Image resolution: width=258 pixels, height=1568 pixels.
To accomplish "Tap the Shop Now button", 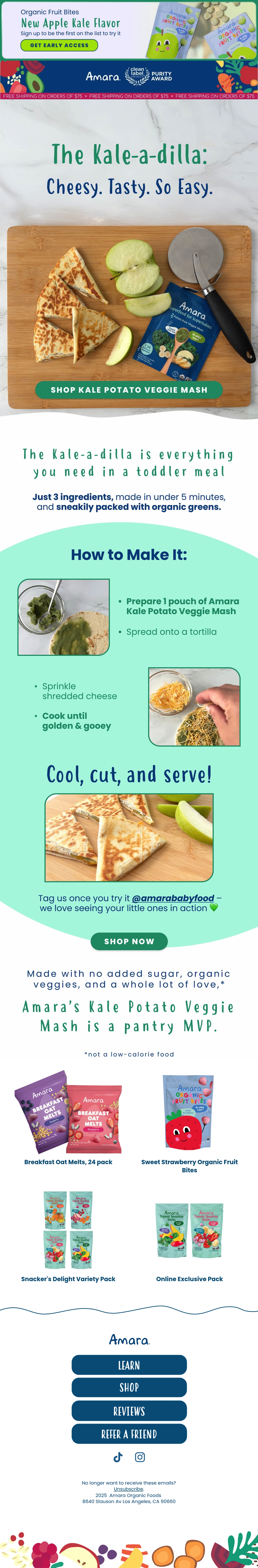I will (129, 941).
